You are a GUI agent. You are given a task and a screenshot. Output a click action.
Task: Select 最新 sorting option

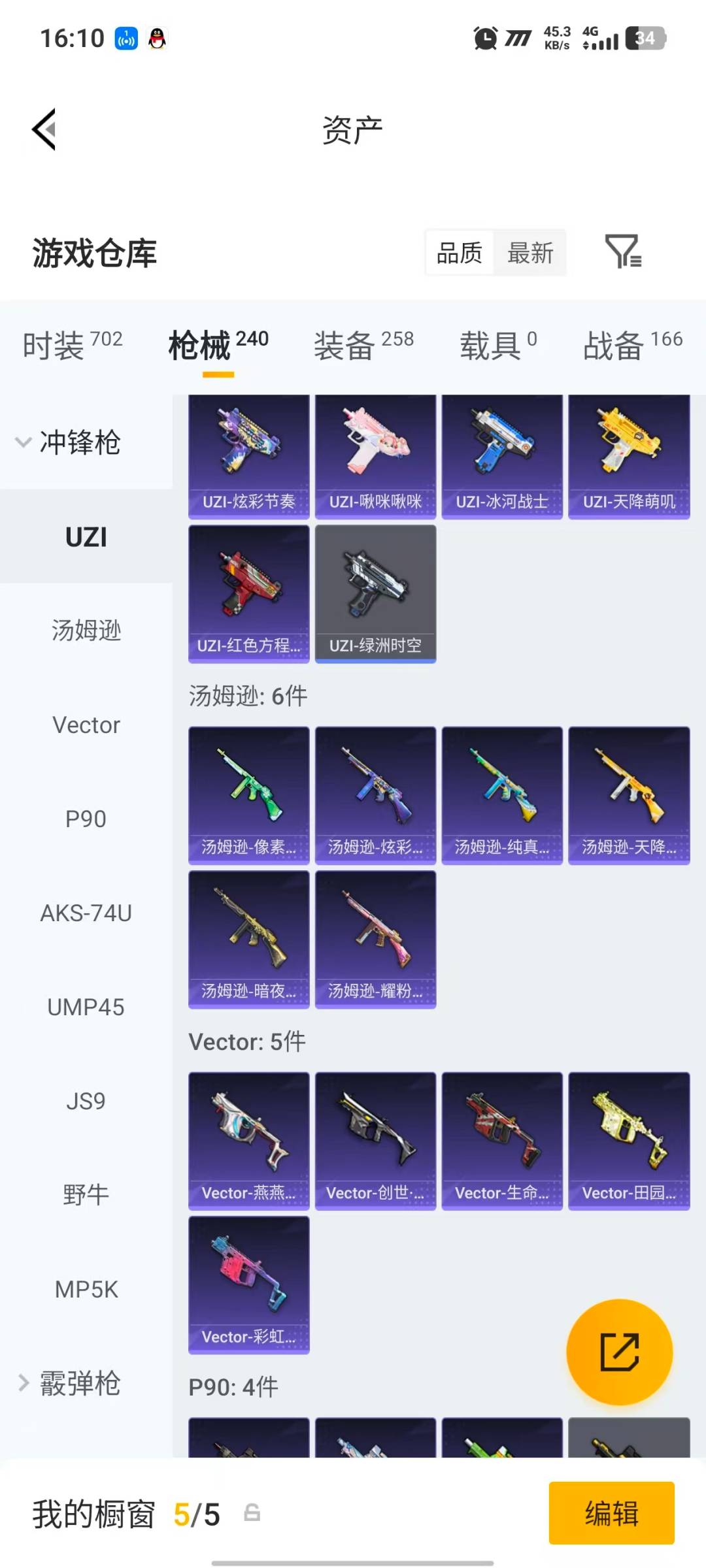coord(531,253)
